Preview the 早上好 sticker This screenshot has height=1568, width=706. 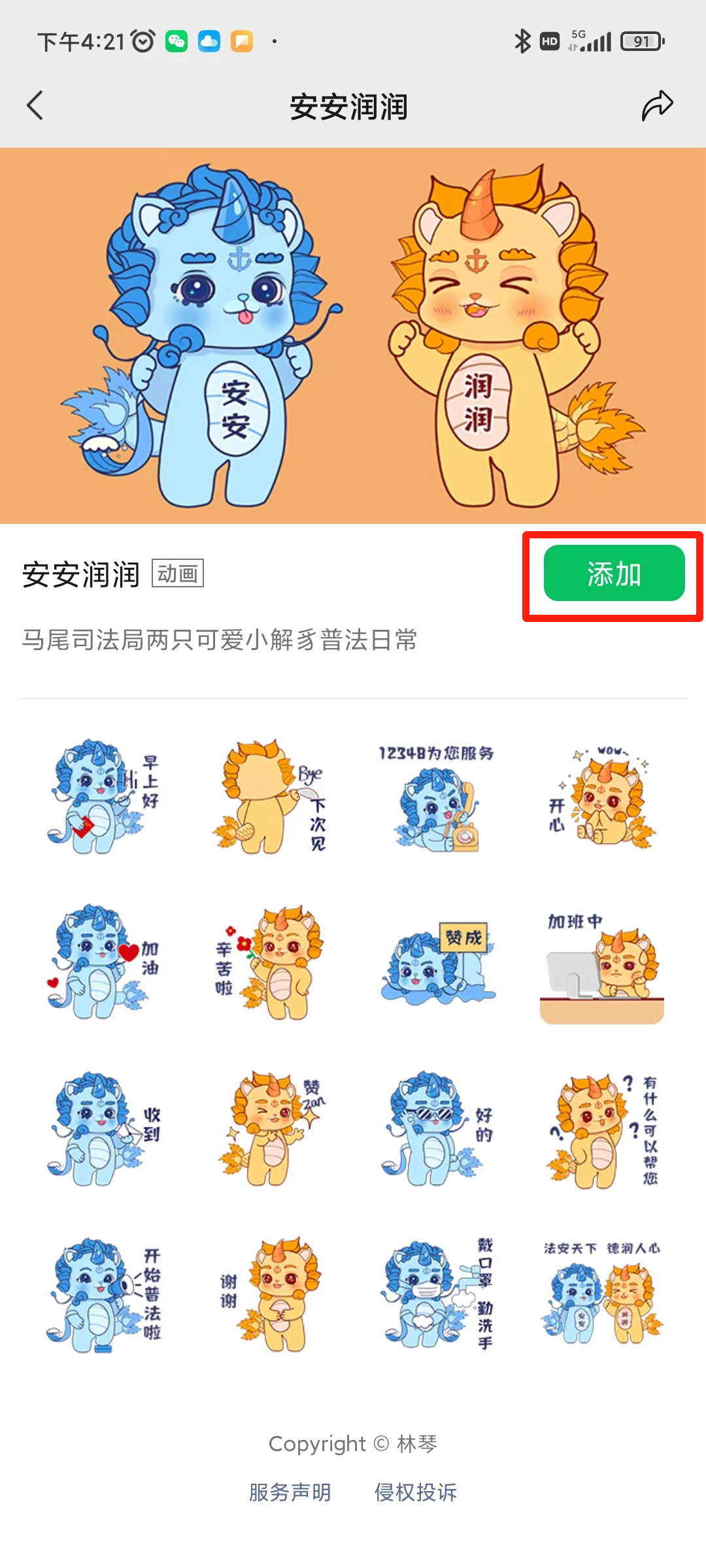pyautogui.click(x=103, y=797)
